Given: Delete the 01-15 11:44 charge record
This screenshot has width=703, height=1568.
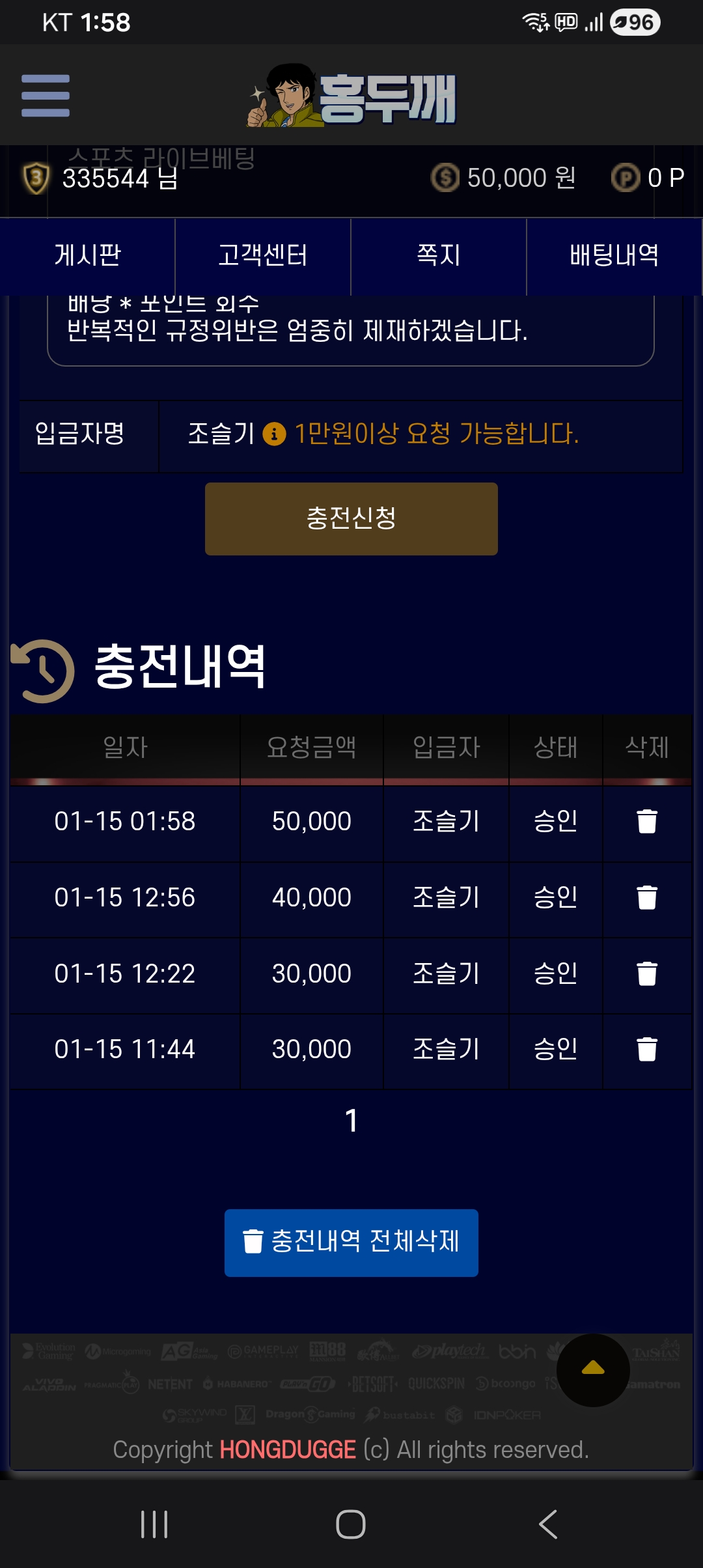Looking at the screenshot, I should coord(646,1050).
